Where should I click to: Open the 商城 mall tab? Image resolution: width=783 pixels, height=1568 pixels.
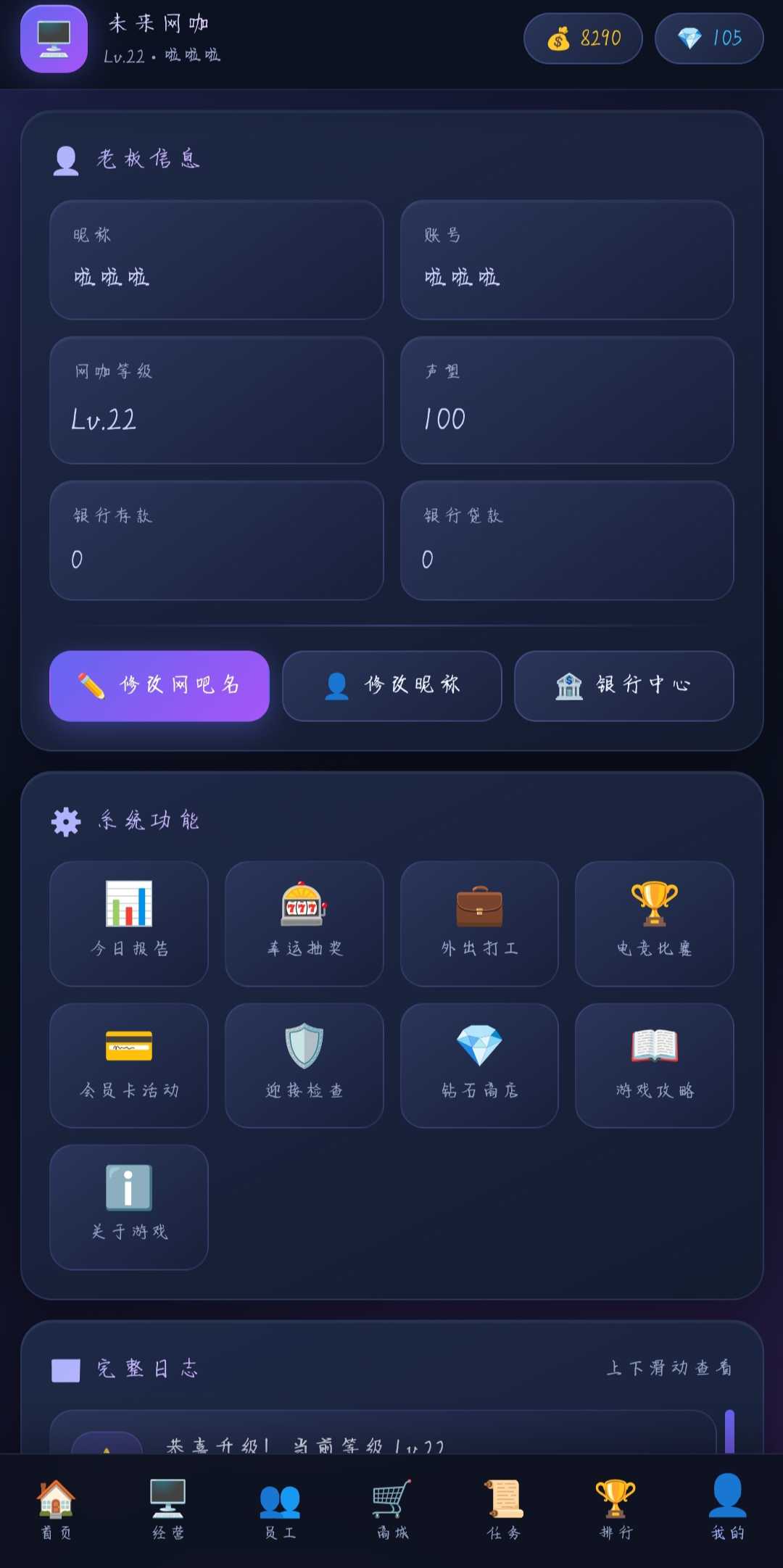tap(391, 1509)
